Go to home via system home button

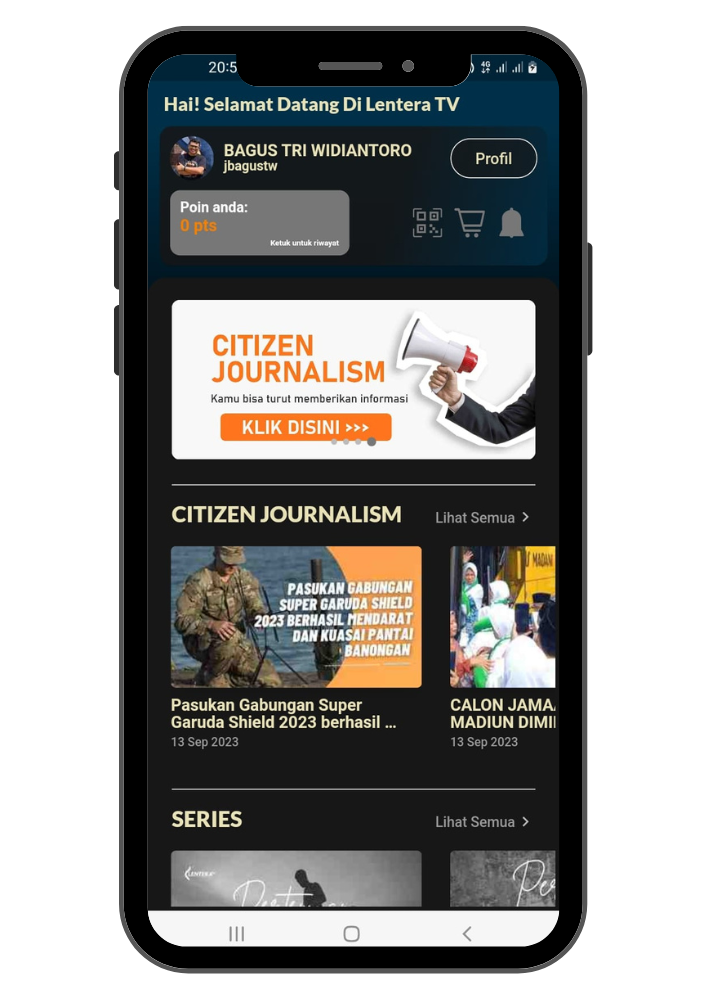(351, 934)
